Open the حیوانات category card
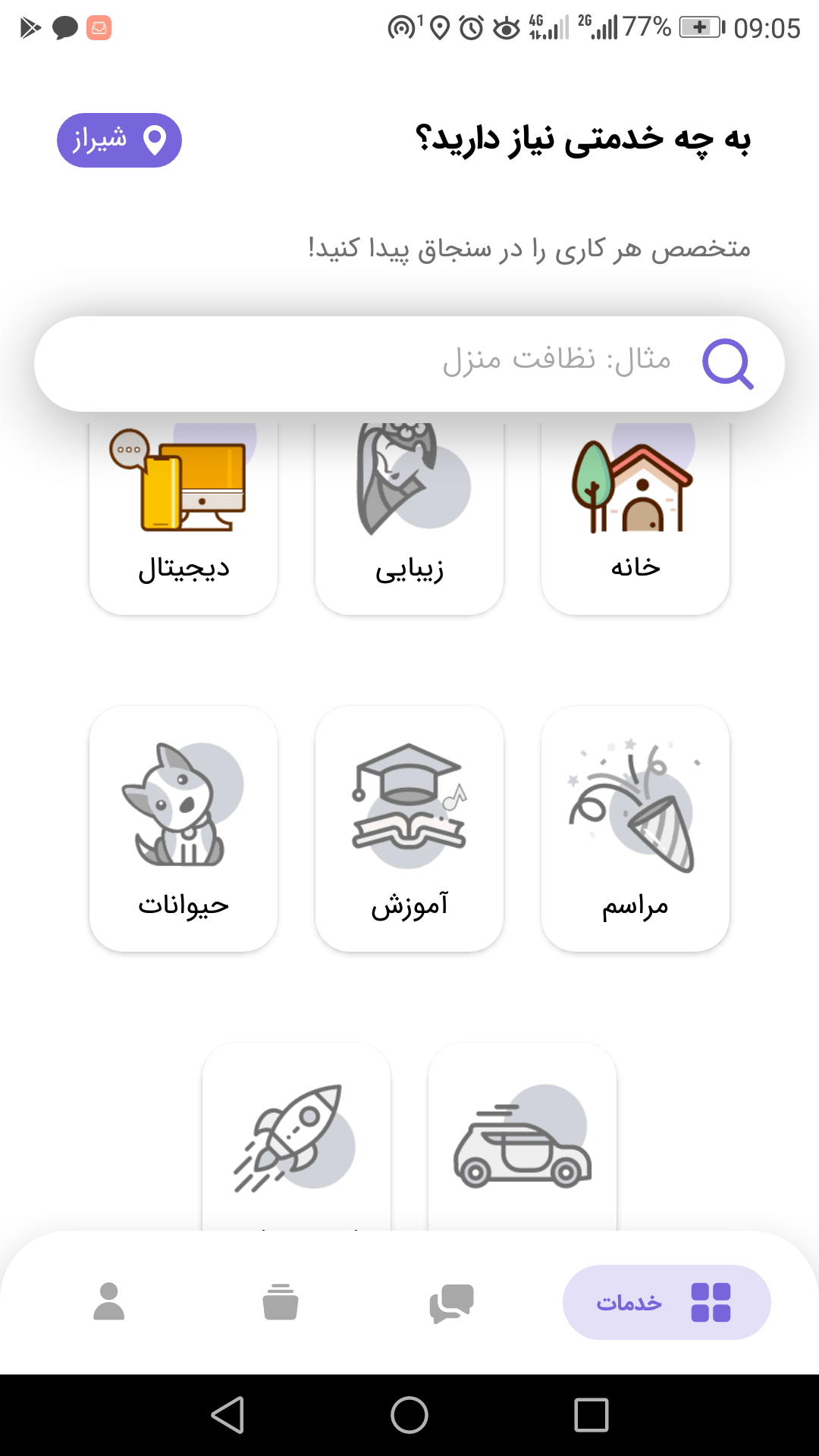 tap(184, 829)
